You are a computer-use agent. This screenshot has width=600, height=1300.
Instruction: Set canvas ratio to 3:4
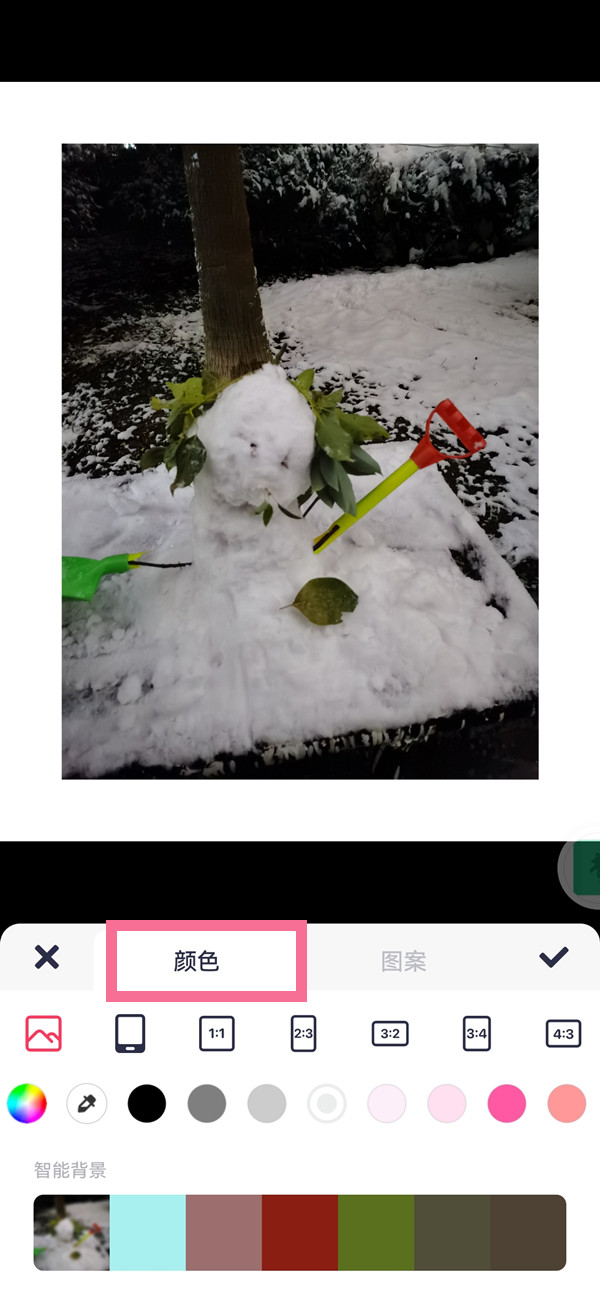pos(476,1033)
